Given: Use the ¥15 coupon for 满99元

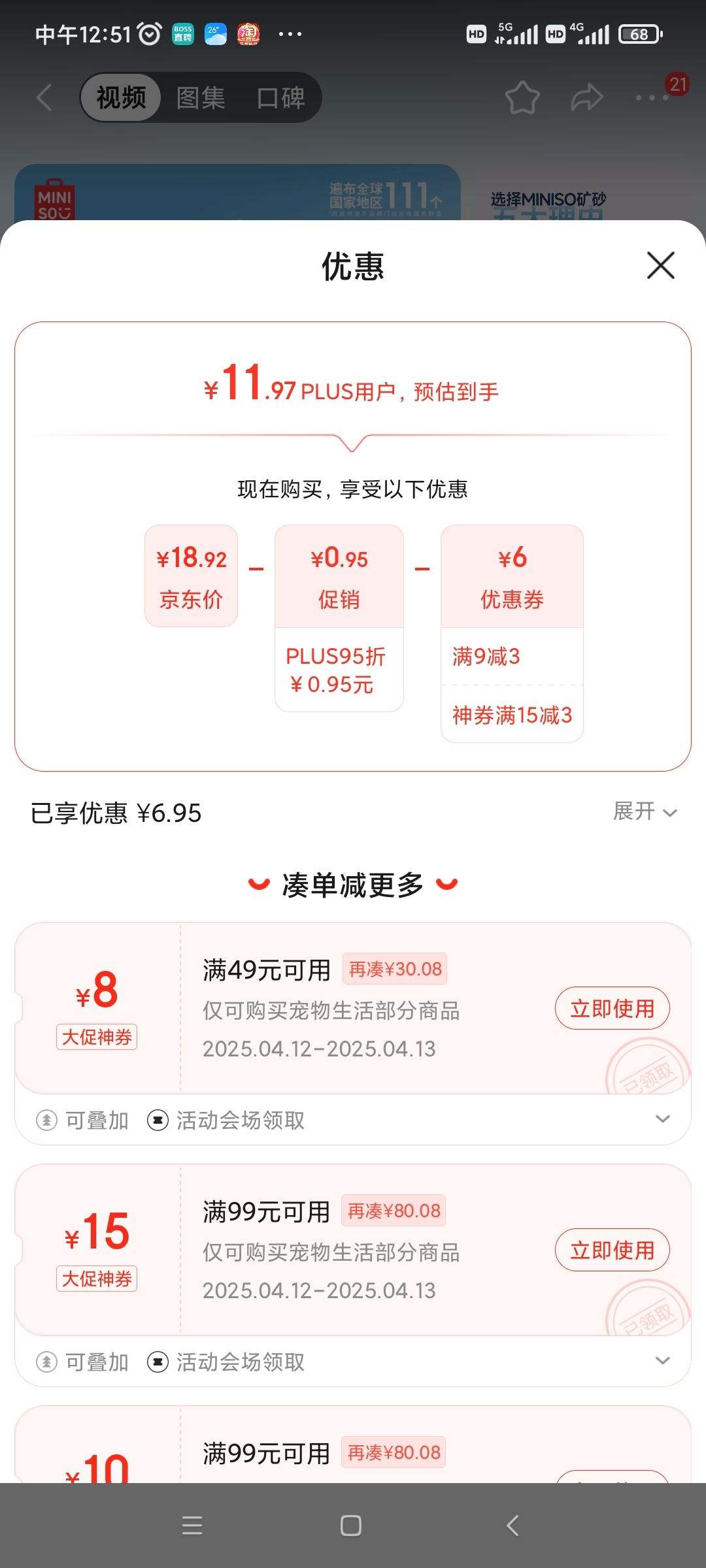Looking at the screenshot, I should (612, 1250).
